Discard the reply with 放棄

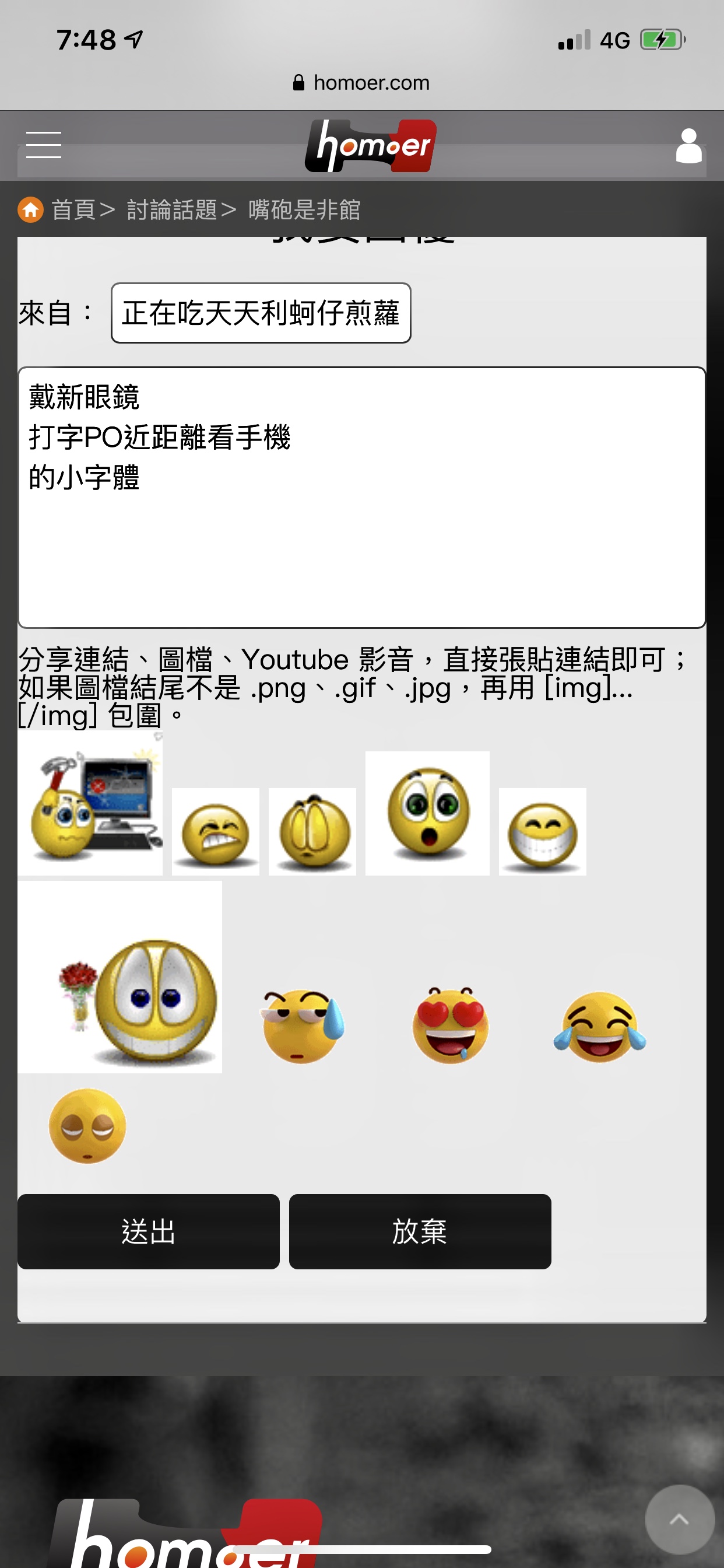point(420,1231)
